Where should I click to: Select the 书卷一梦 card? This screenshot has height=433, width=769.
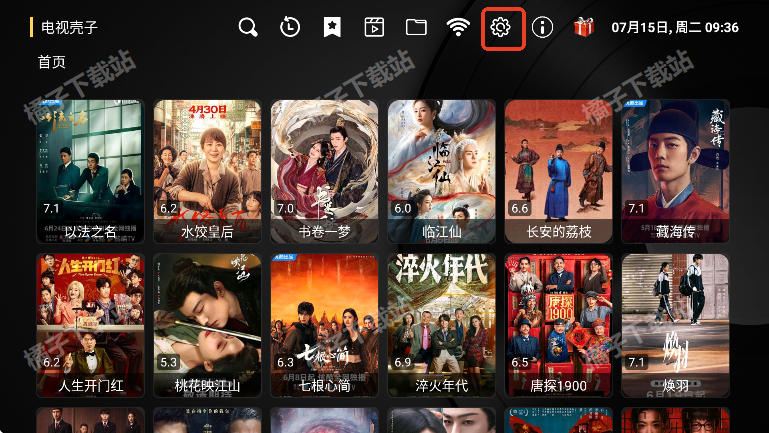coord(324,172)
